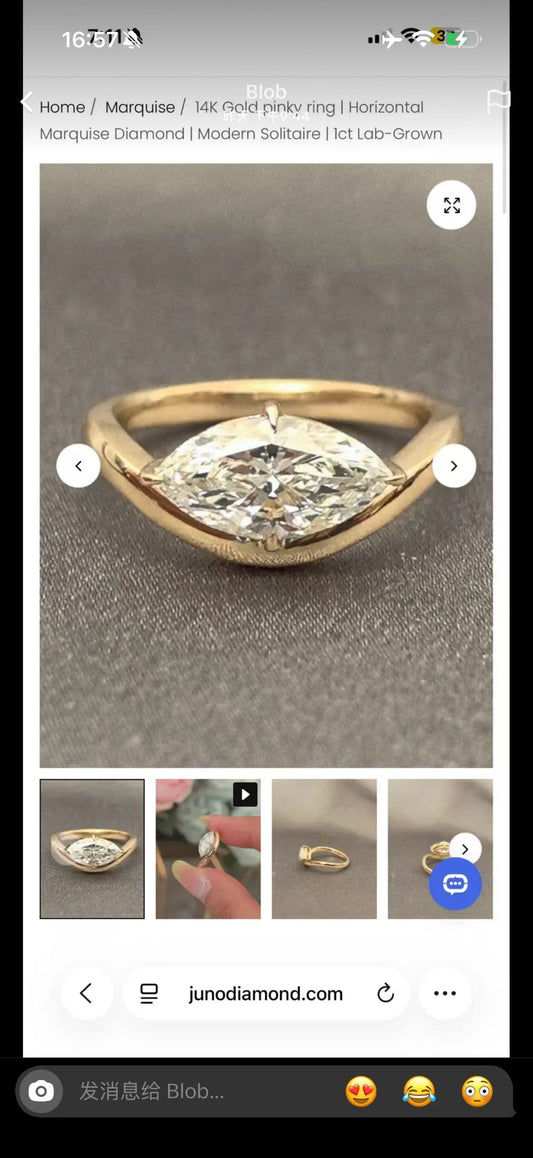This screenshot has height=1158, width=533.
Task: Tap the flag icon to report
Action: point(498,102)
